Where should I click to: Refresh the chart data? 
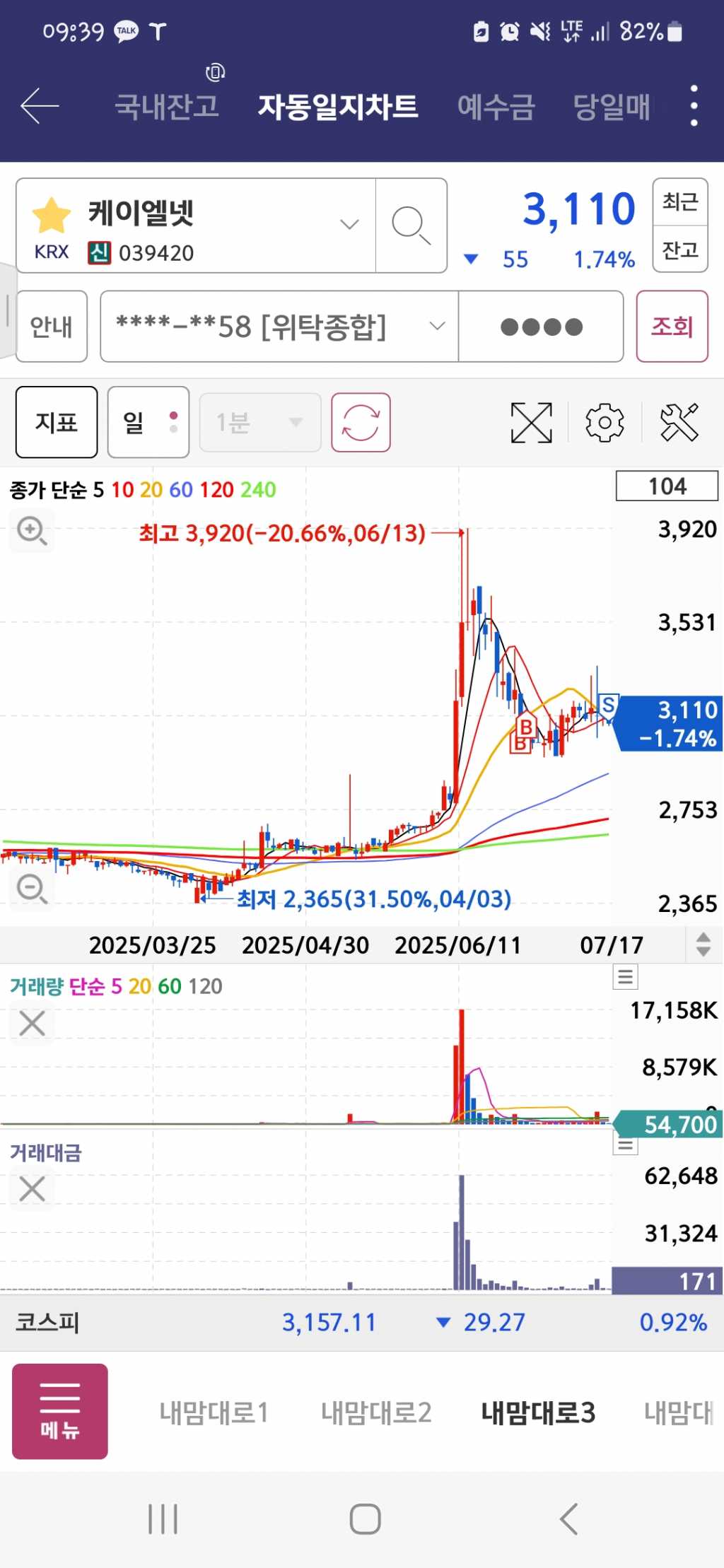[x=361, y=422]
